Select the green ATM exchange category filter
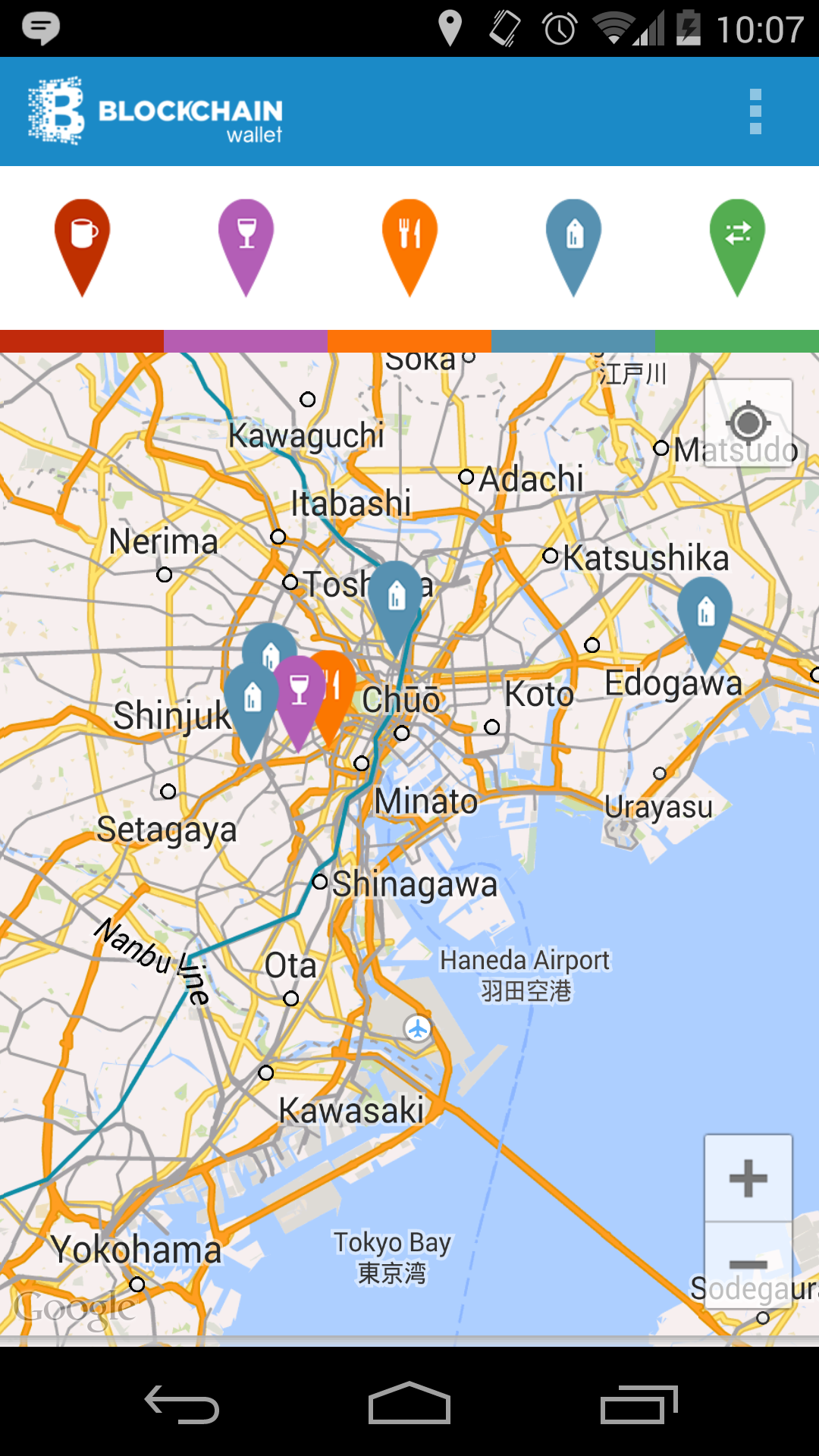Viewport: 819px width, 1456px height. coord(737,247)
